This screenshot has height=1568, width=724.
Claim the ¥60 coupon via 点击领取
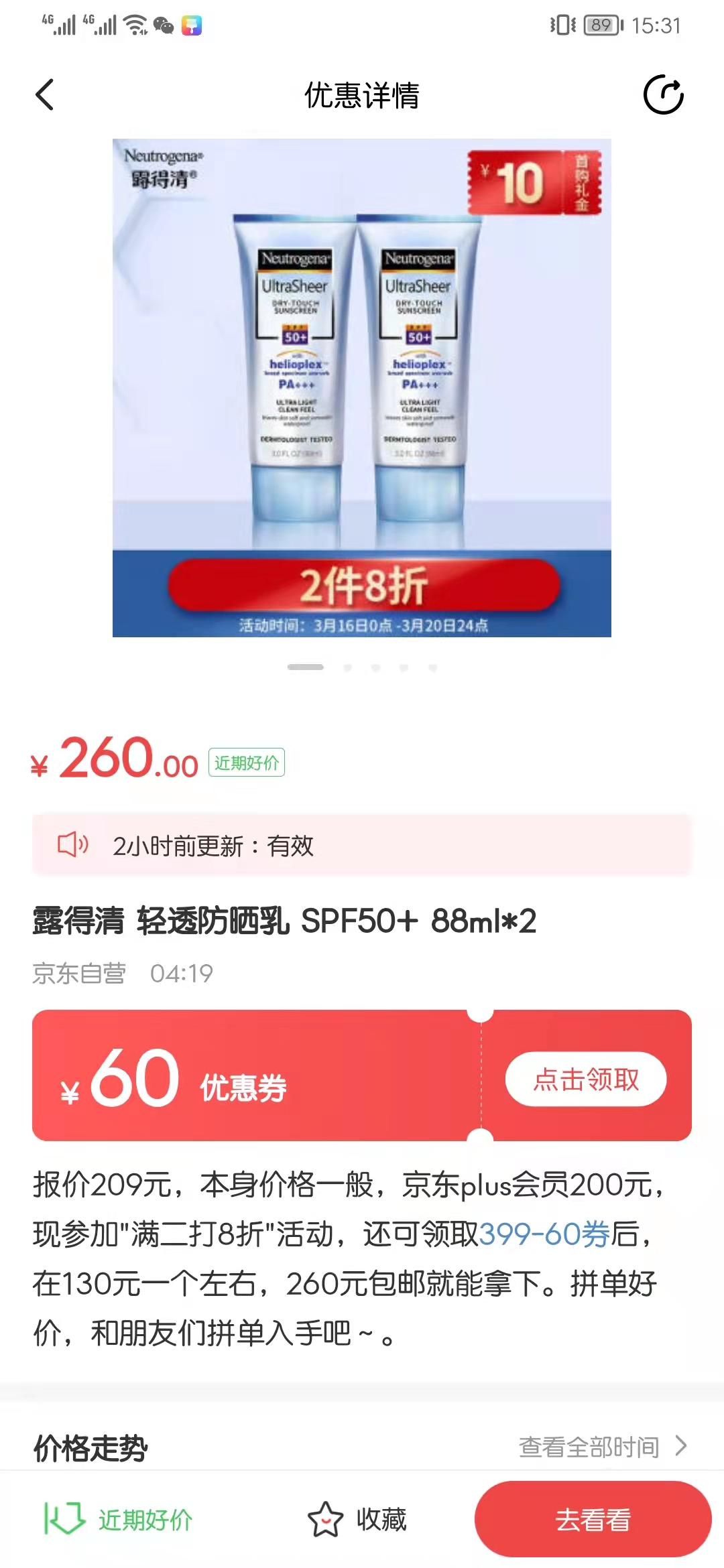pos(585,1079)
